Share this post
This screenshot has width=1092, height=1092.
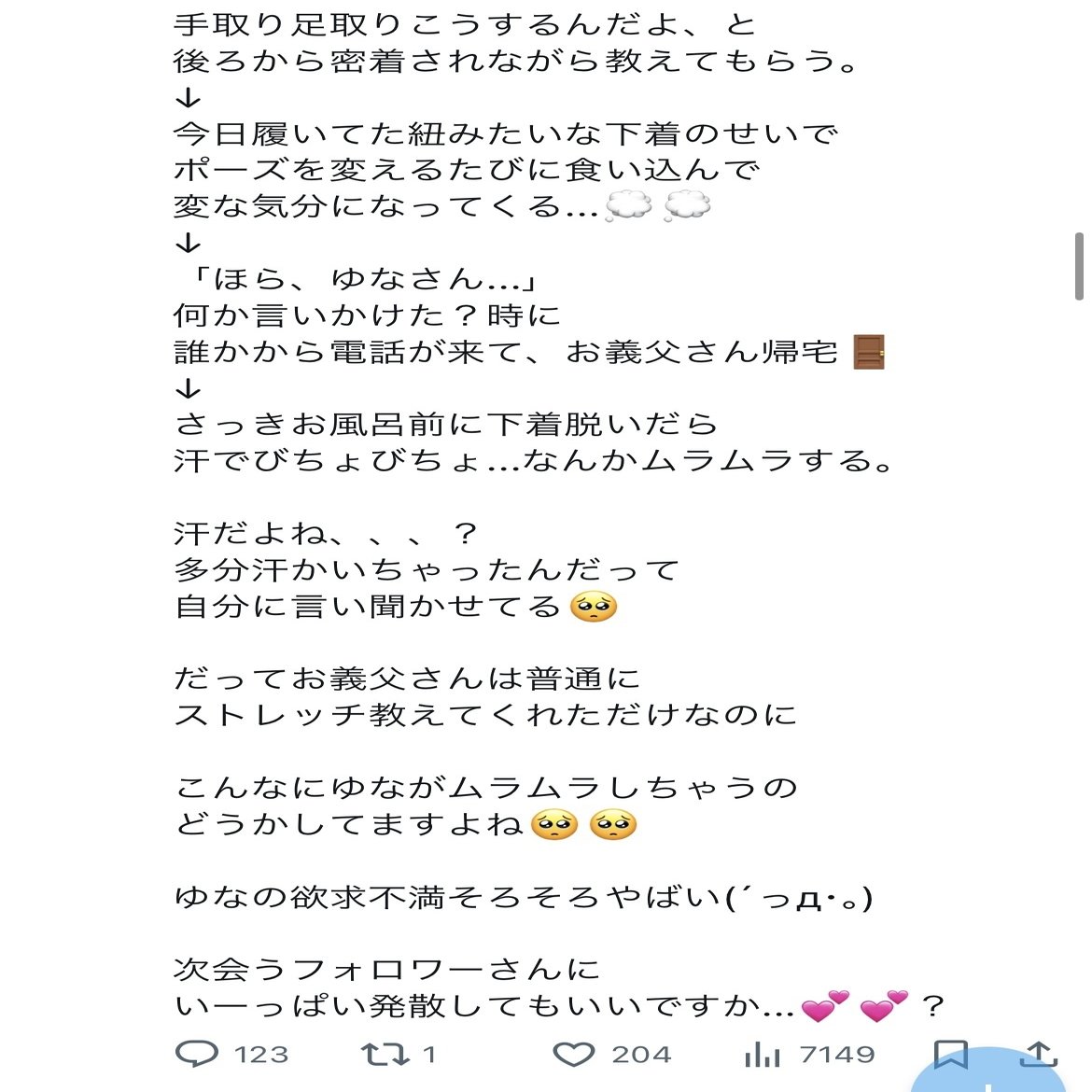pyautogui.click(x=1039, y=1054)
